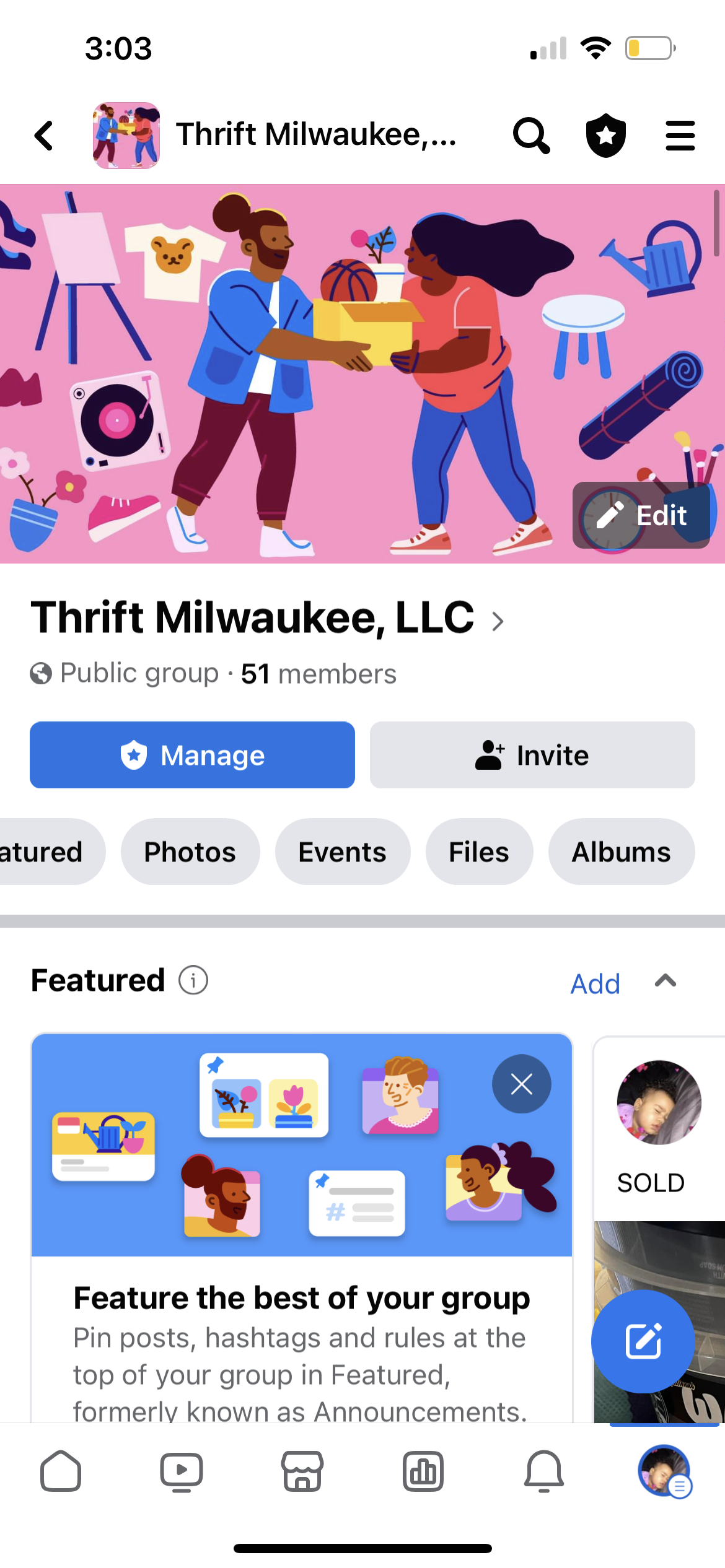Edit the group cover photo
The width and height of the screenshot is (725, 1568).
tap(641, 515)
